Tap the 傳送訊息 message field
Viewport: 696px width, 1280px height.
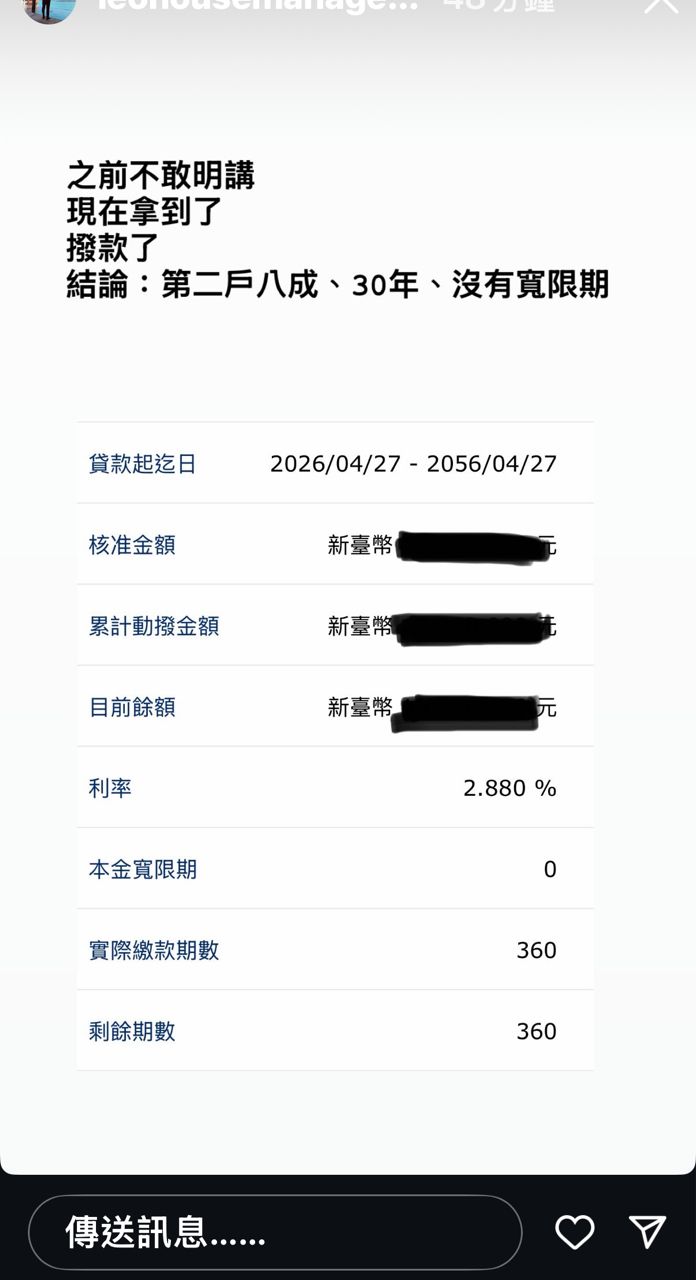point(275,1233)
